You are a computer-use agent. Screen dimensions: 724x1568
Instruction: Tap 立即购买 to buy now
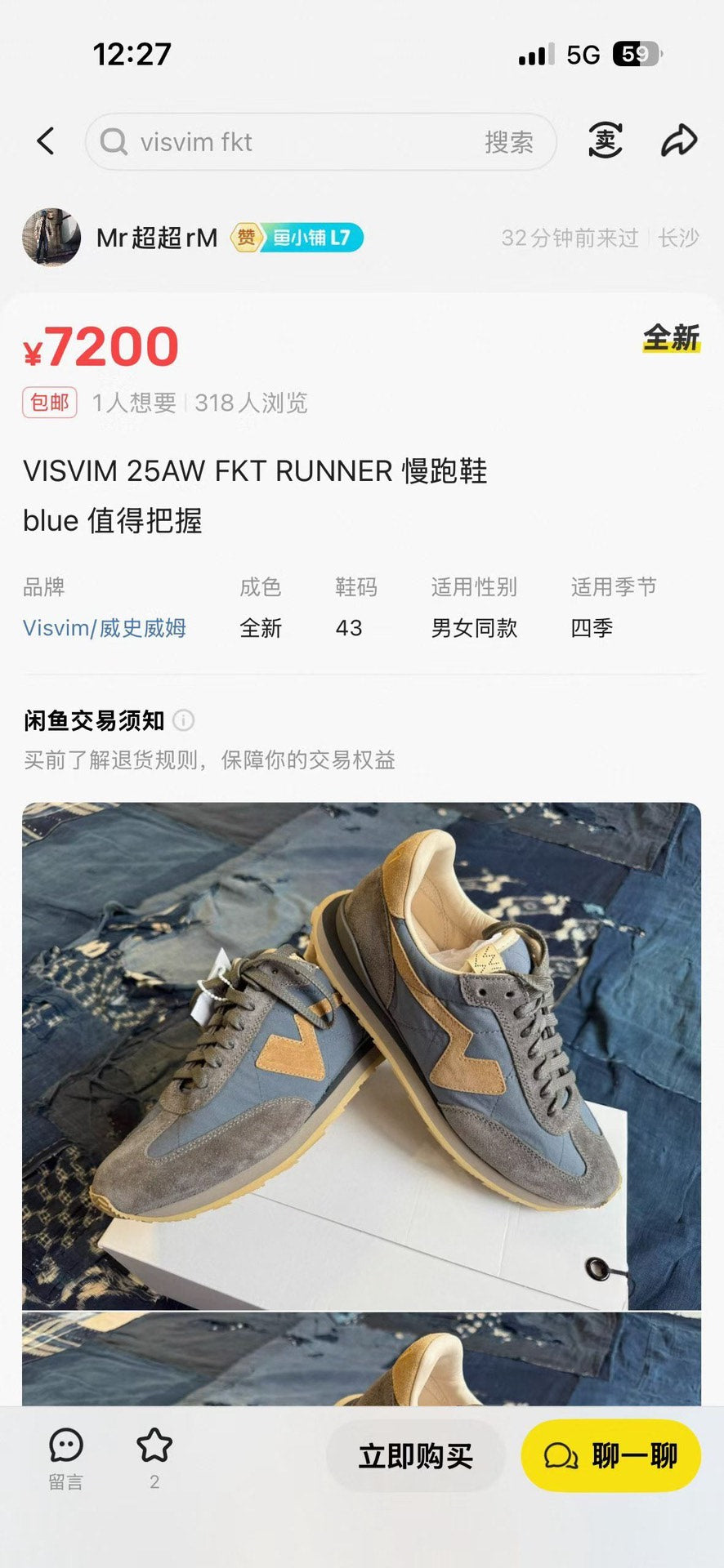[x=415, y=1456]
